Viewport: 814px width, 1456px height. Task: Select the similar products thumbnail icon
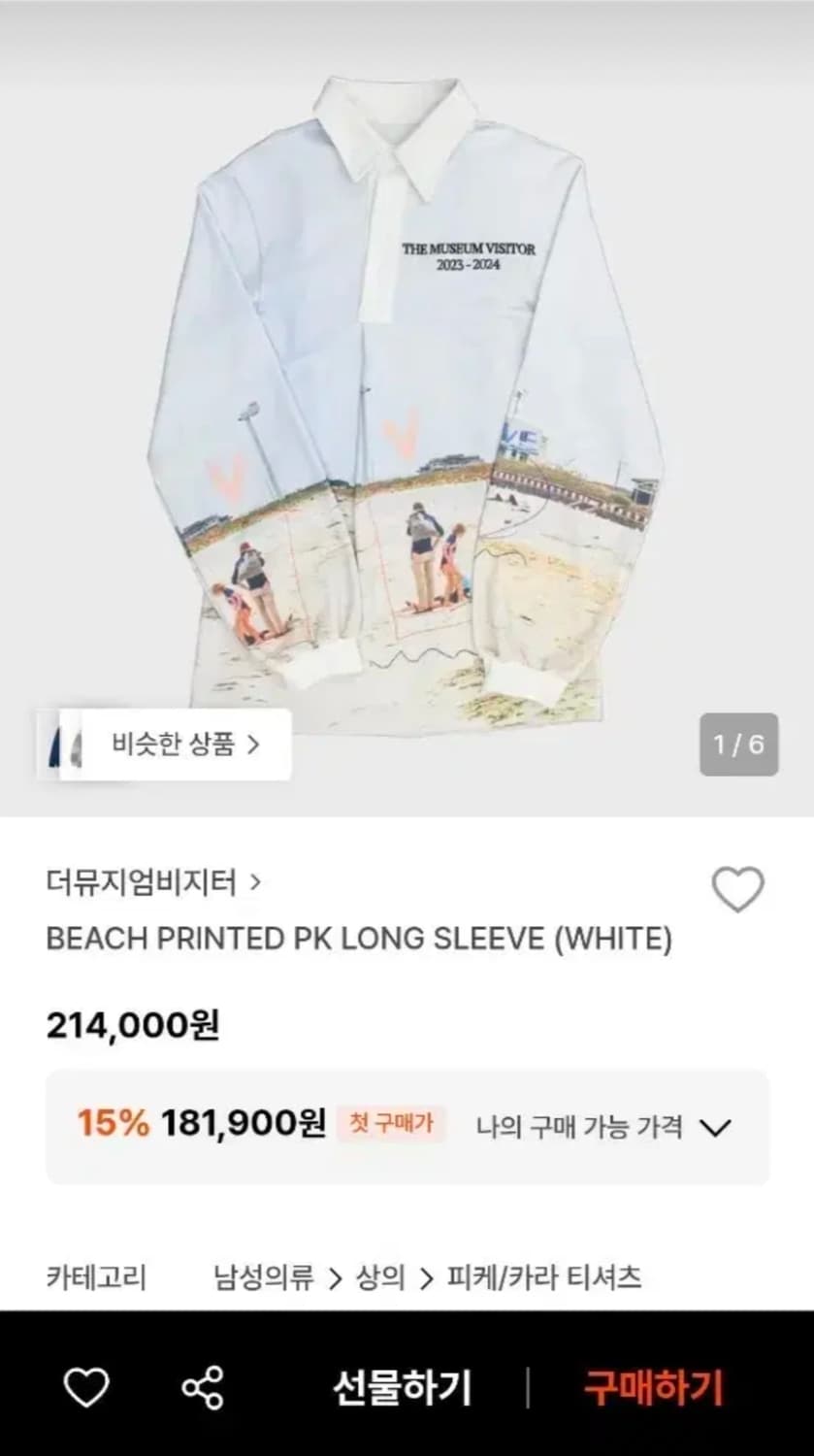62,745
